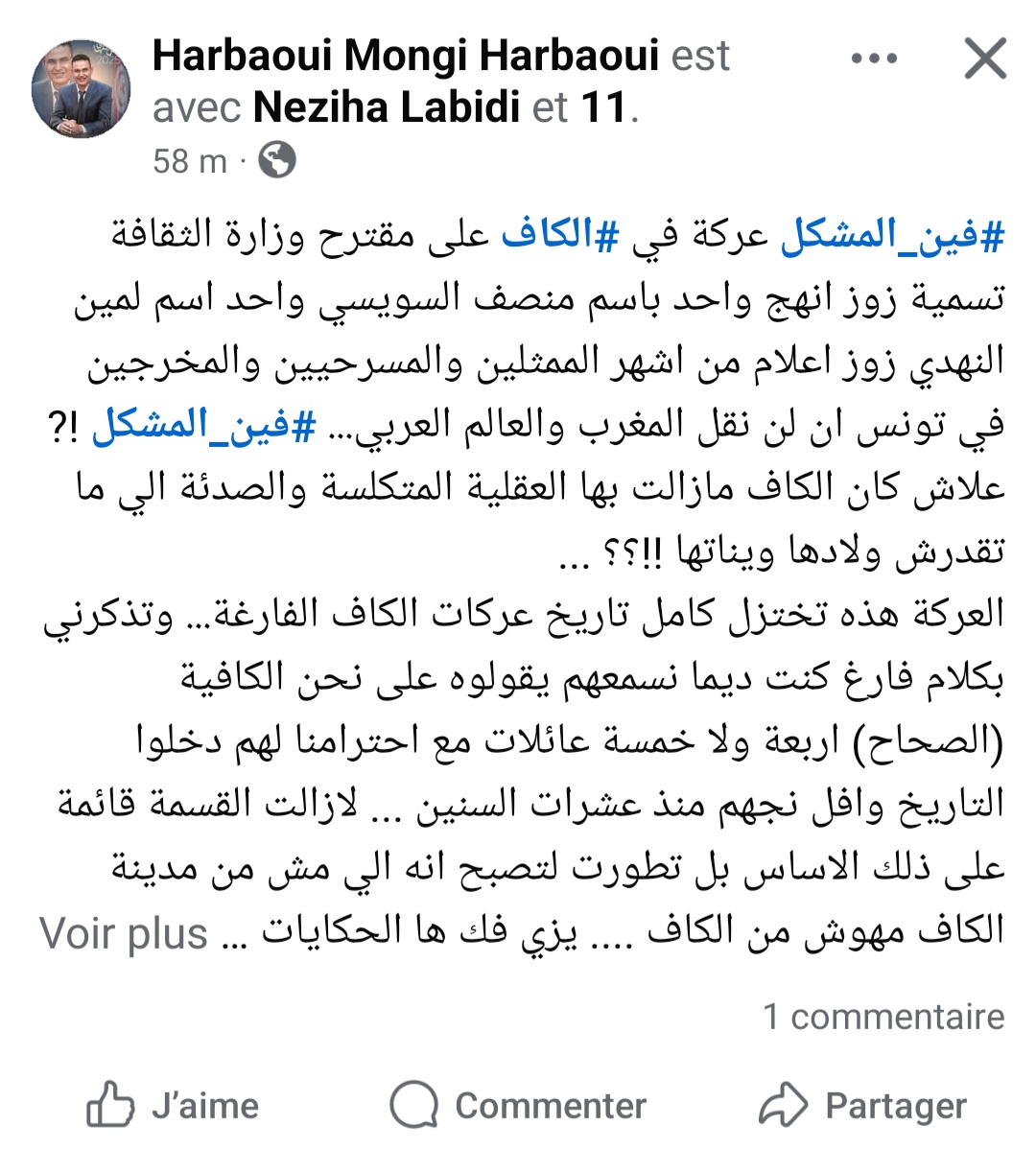The height and width of the screenshot is (1173, 1036).
Task: Open the #فين_المشكل hashtag at the start of the post
Action: pyautogui.click(x=892, y=237)
